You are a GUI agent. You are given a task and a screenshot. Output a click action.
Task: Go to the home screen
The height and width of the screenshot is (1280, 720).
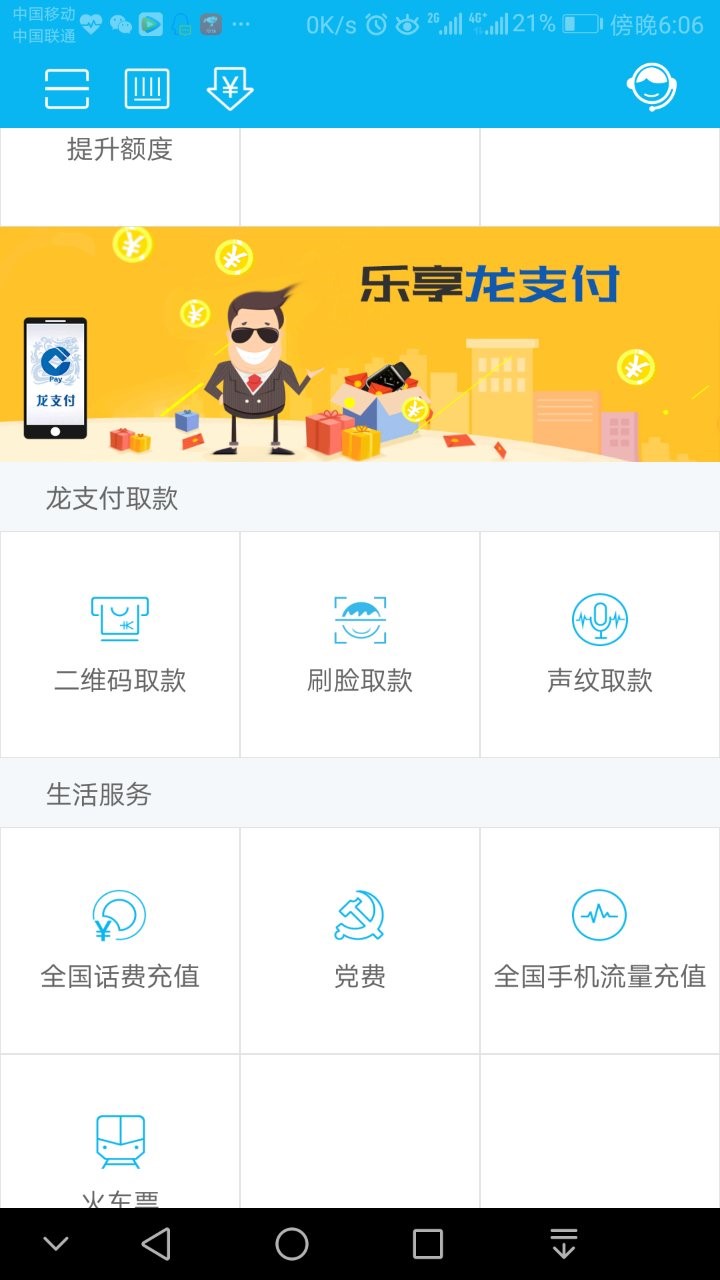click(x=292, y=1244)
